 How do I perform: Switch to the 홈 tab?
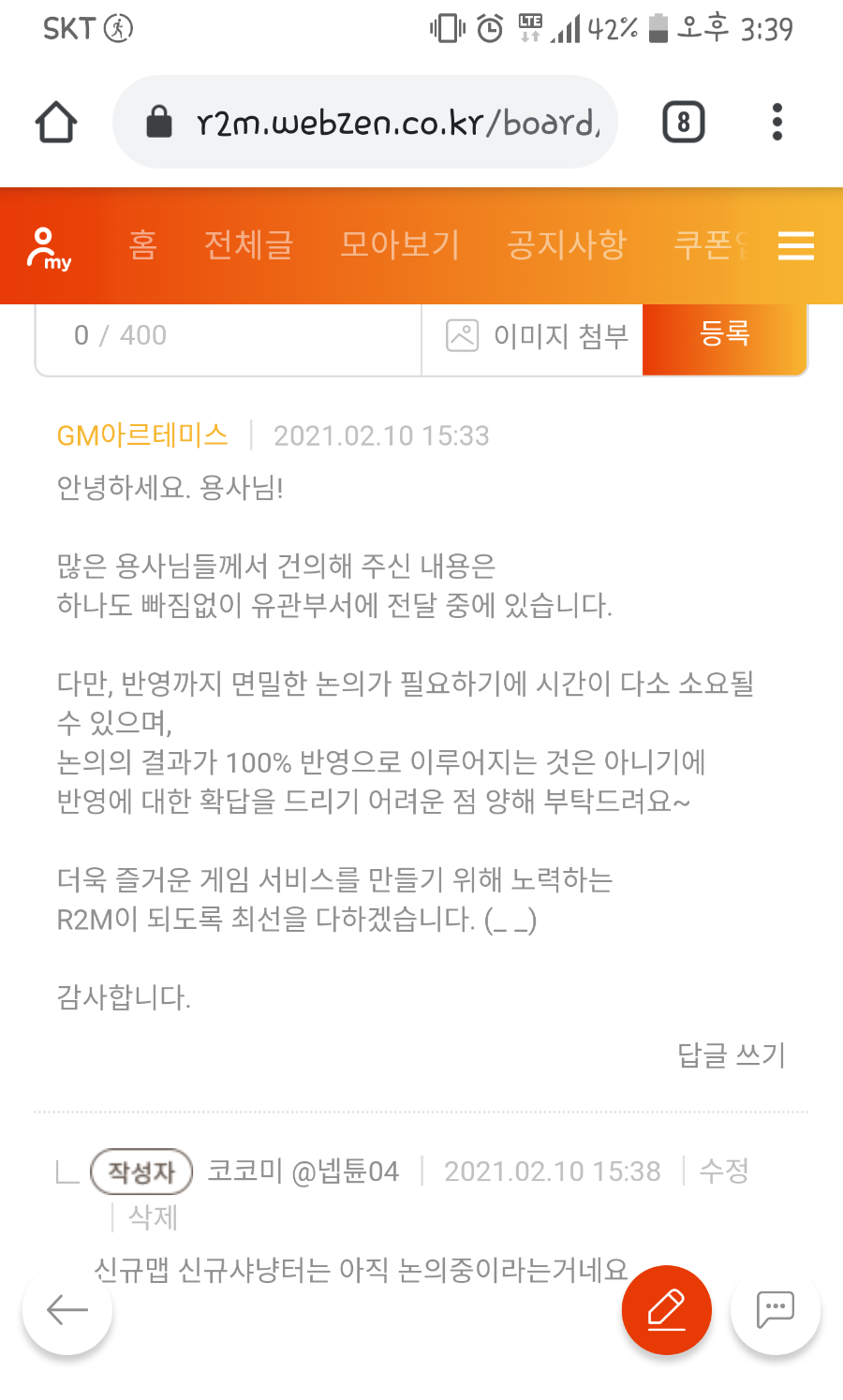tap(142, 245)
